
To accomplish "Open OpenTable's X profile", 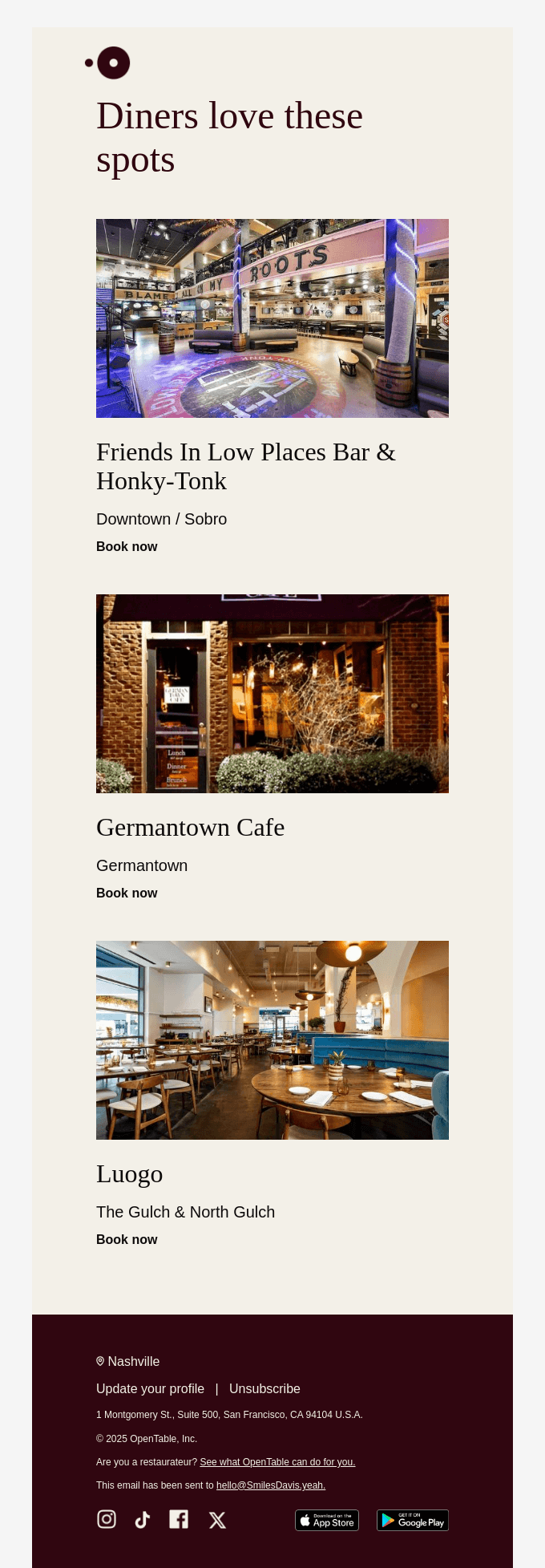I will coord(217,1520).
